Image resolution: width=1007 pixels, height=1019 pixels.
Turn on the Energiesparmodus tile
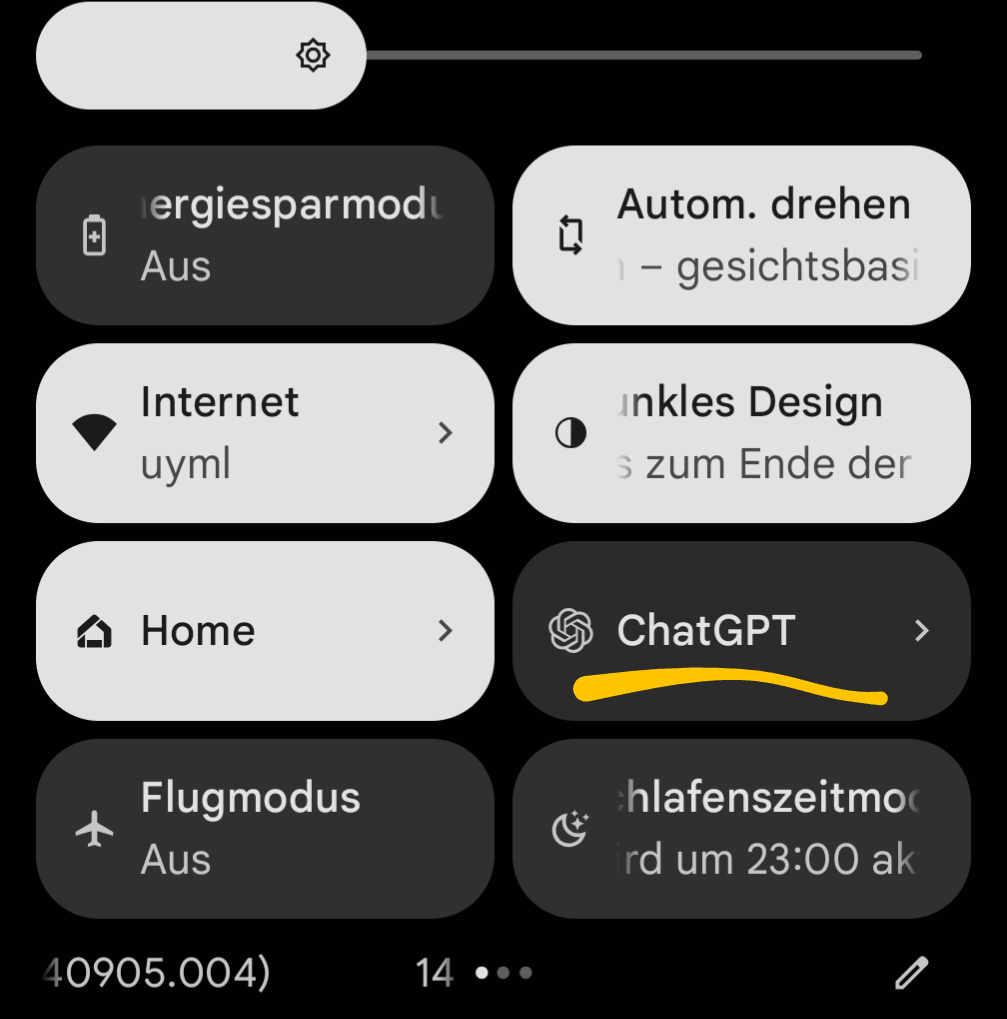pyautogui.click(x=265, y=236)
